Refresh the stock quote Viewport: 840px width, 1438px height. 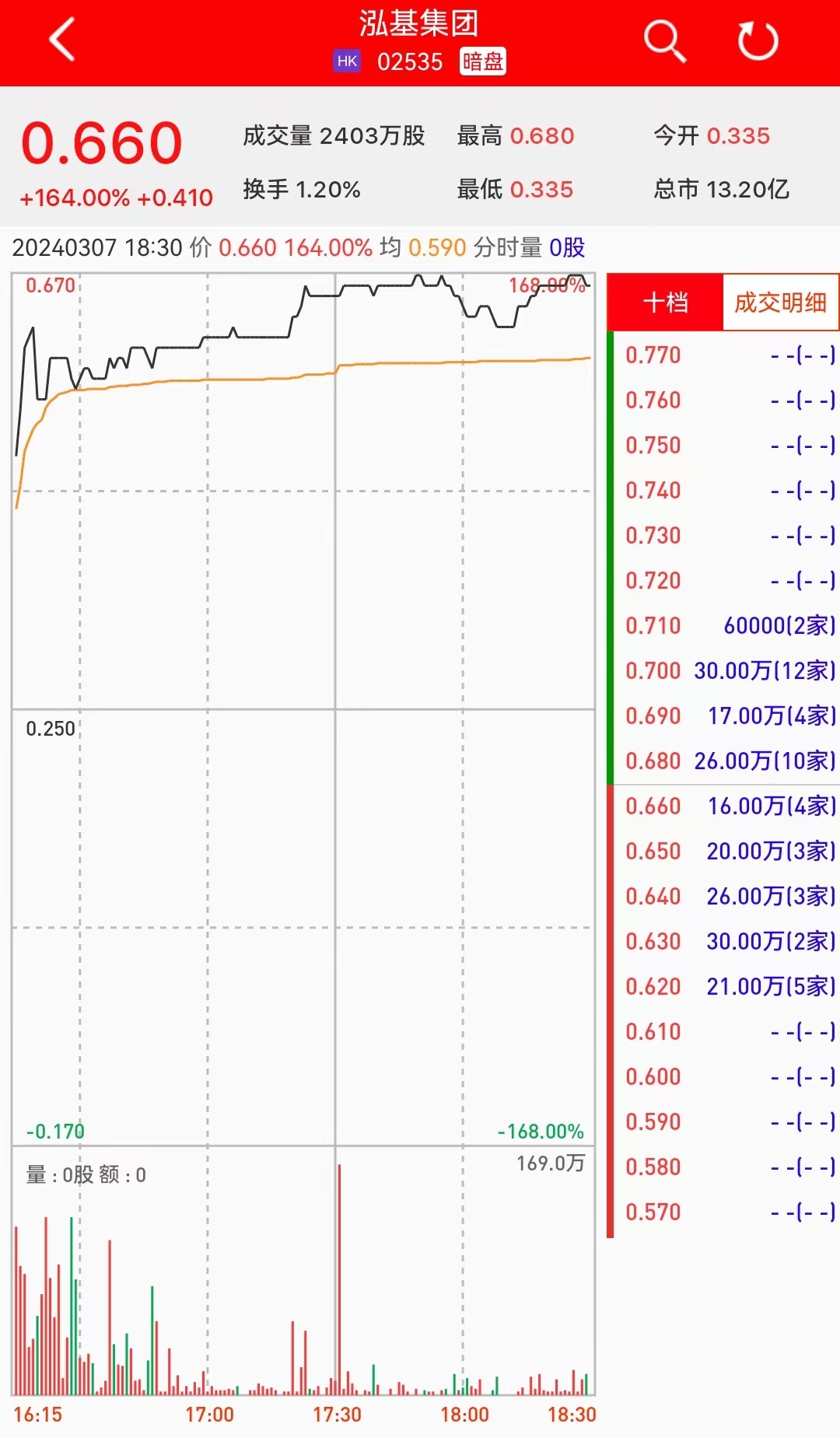click(758, 40)
